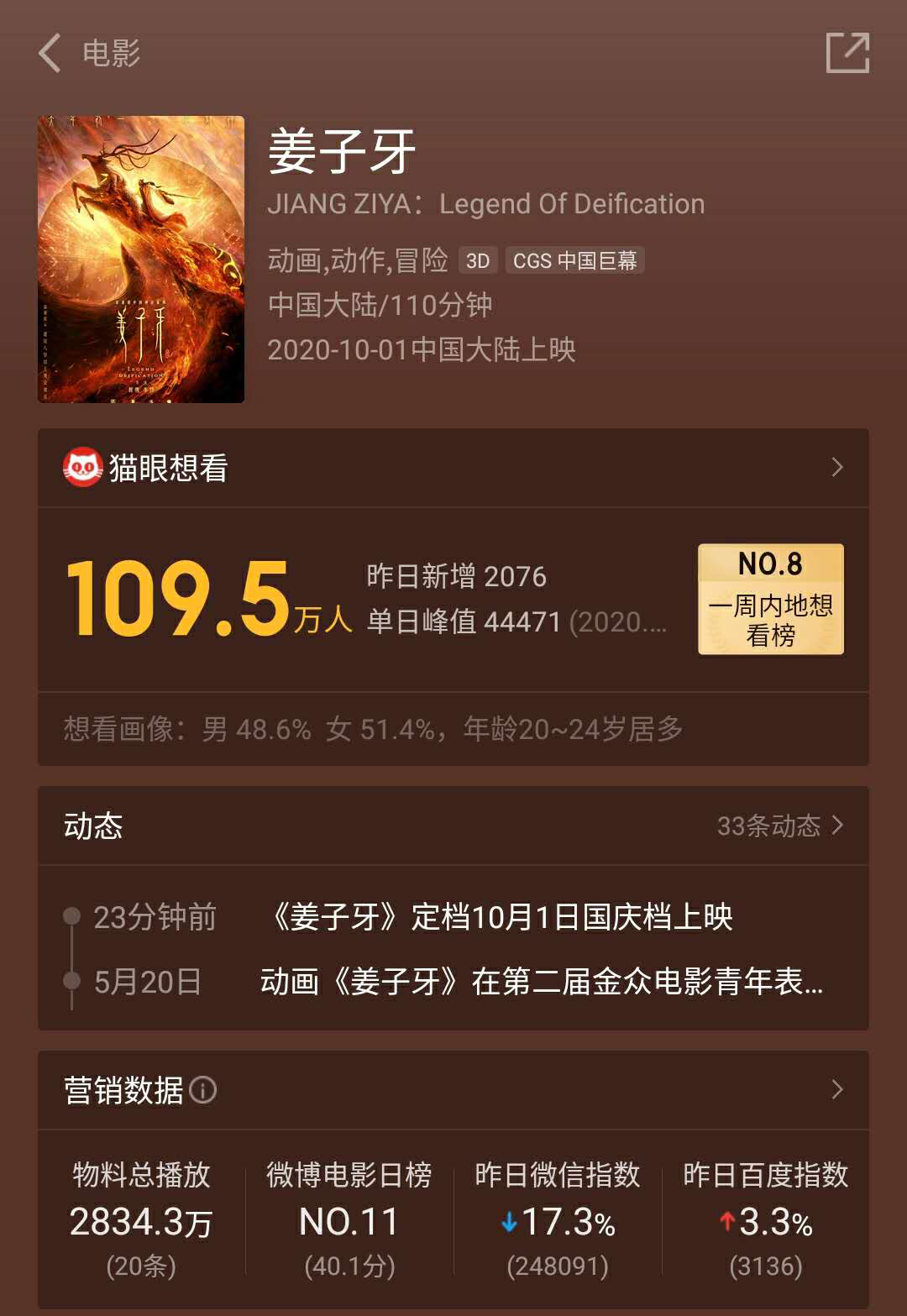Open the 猫眼想看 details
907x1316 pixels.
click(836, 468)
